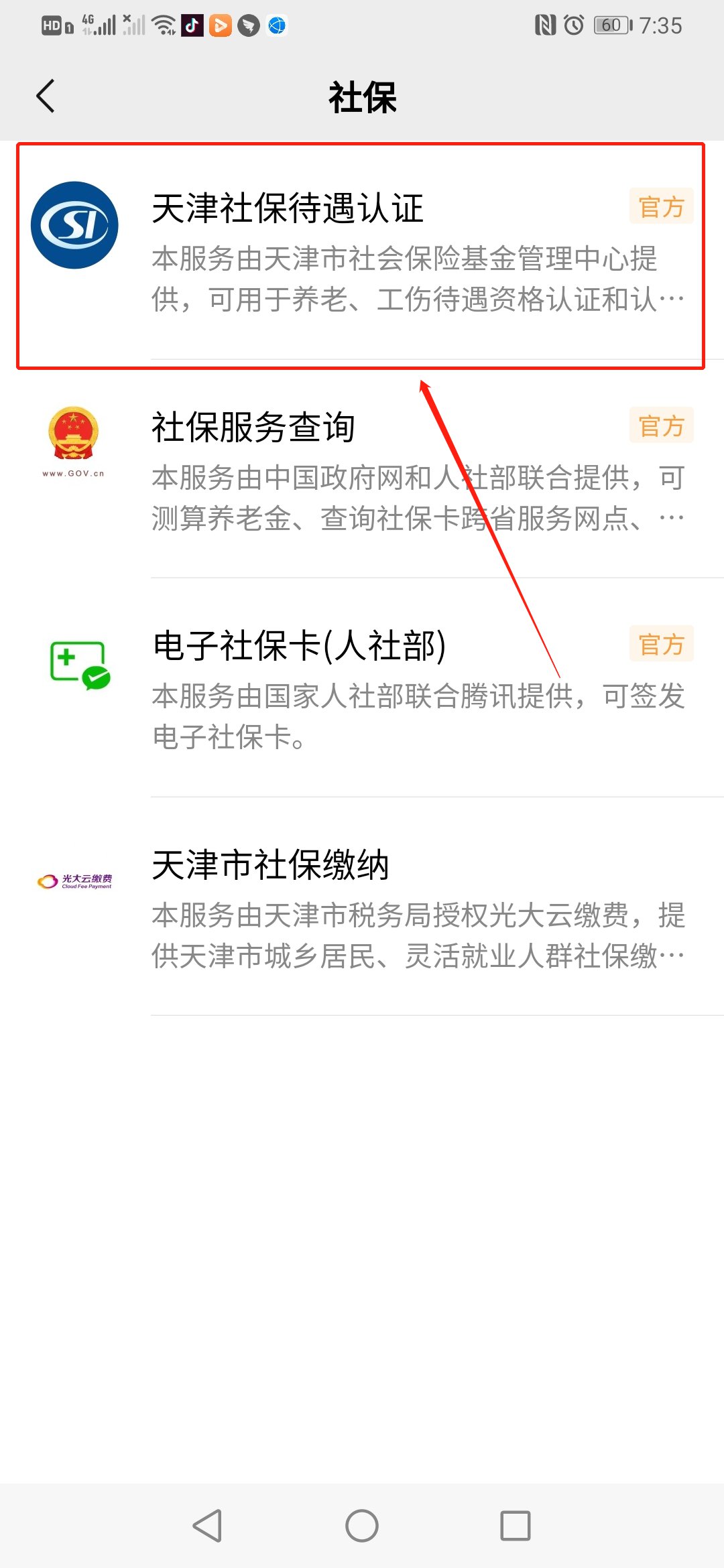This screenshot has width=724, height=1568.
Task: Open 天津市社保缴纳 service
Action: click(x=362, y=907)
